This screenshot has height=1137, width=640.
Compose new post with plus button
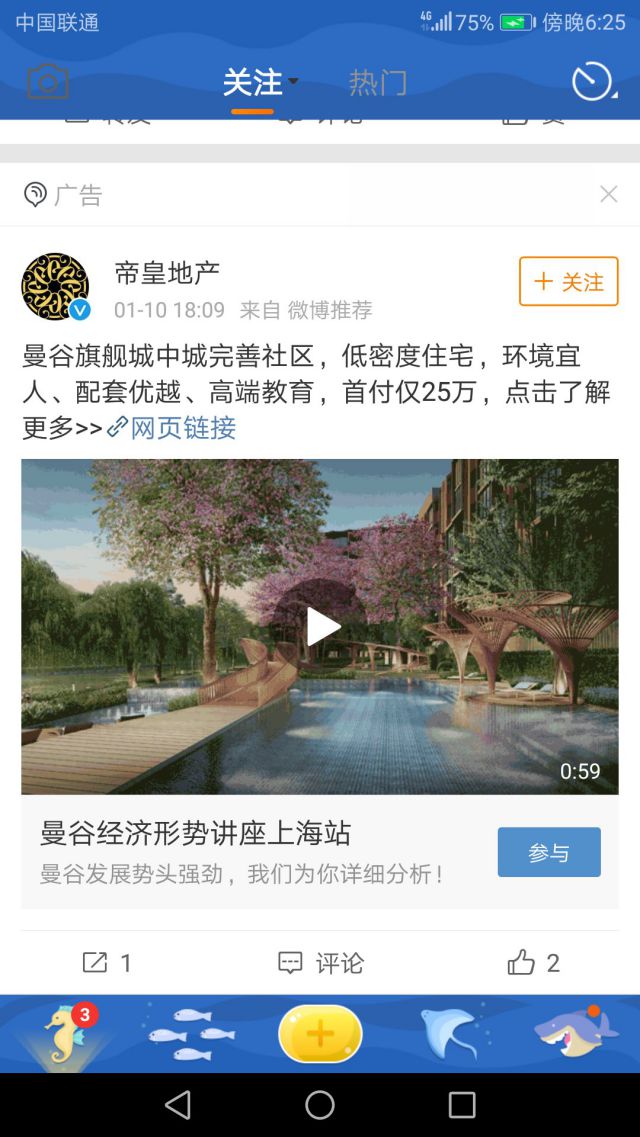[x=320, y=1033]
